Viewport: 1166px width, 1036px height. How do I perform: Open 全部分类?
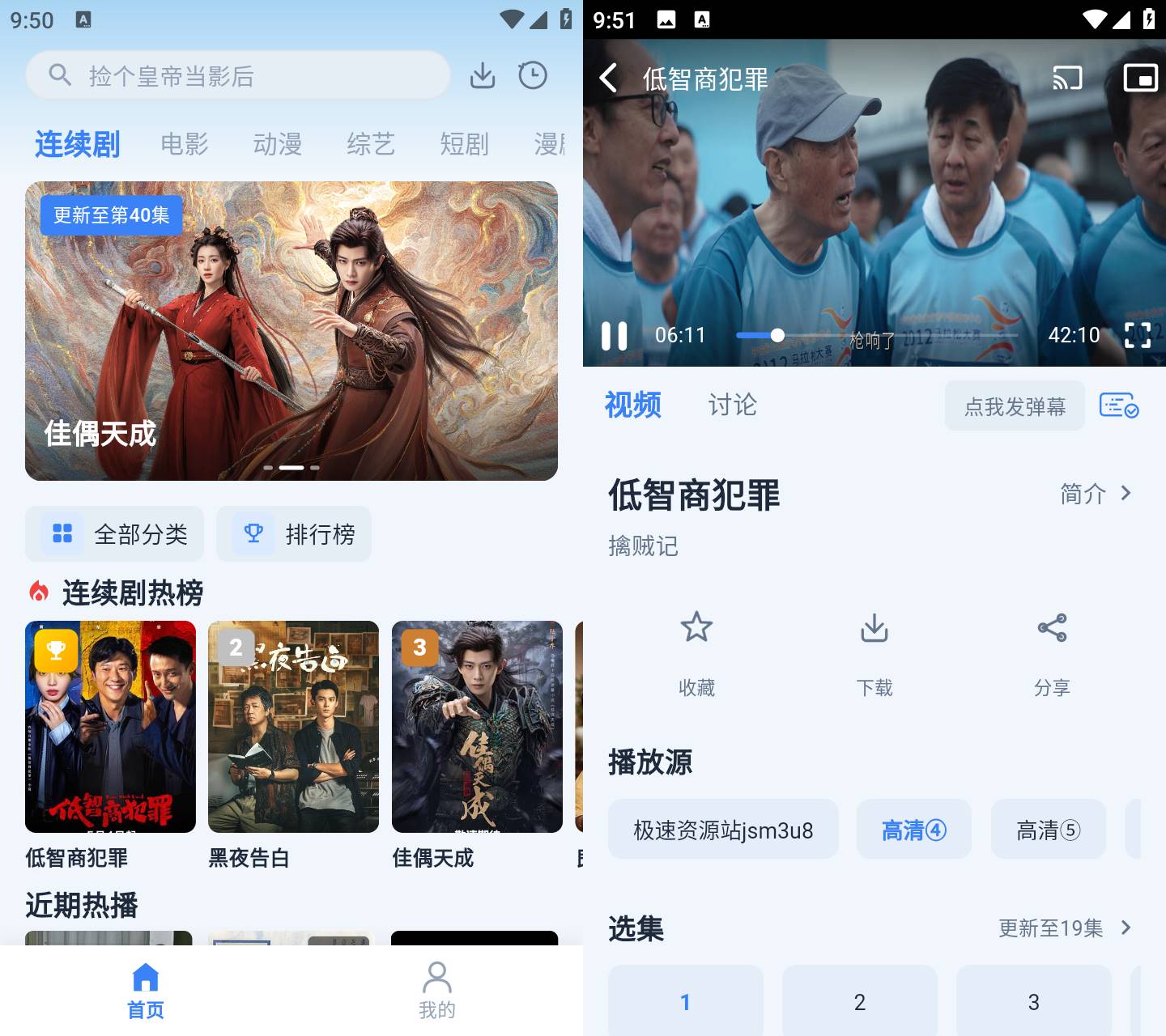pos(115,534)
